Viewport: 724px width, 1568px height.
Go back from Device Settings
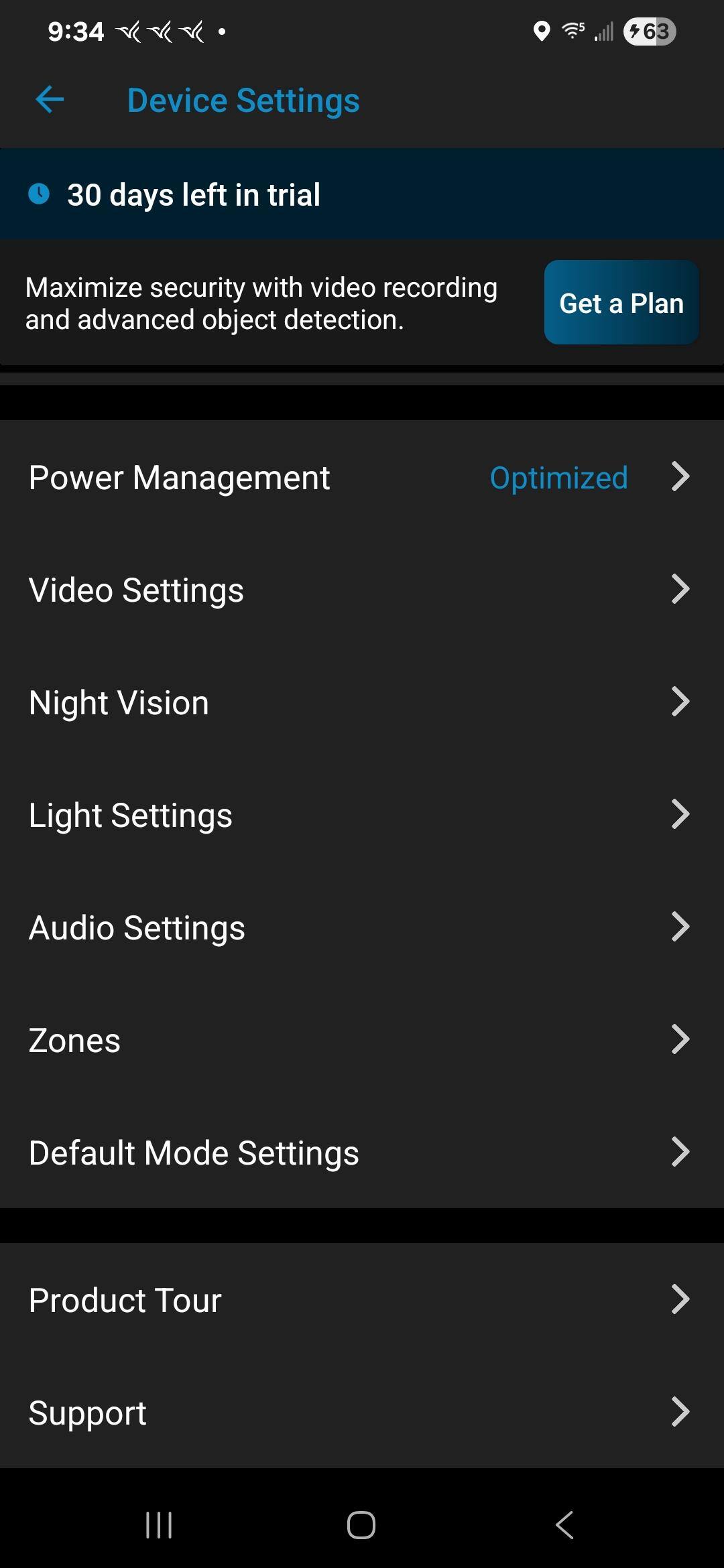[50, 101]
